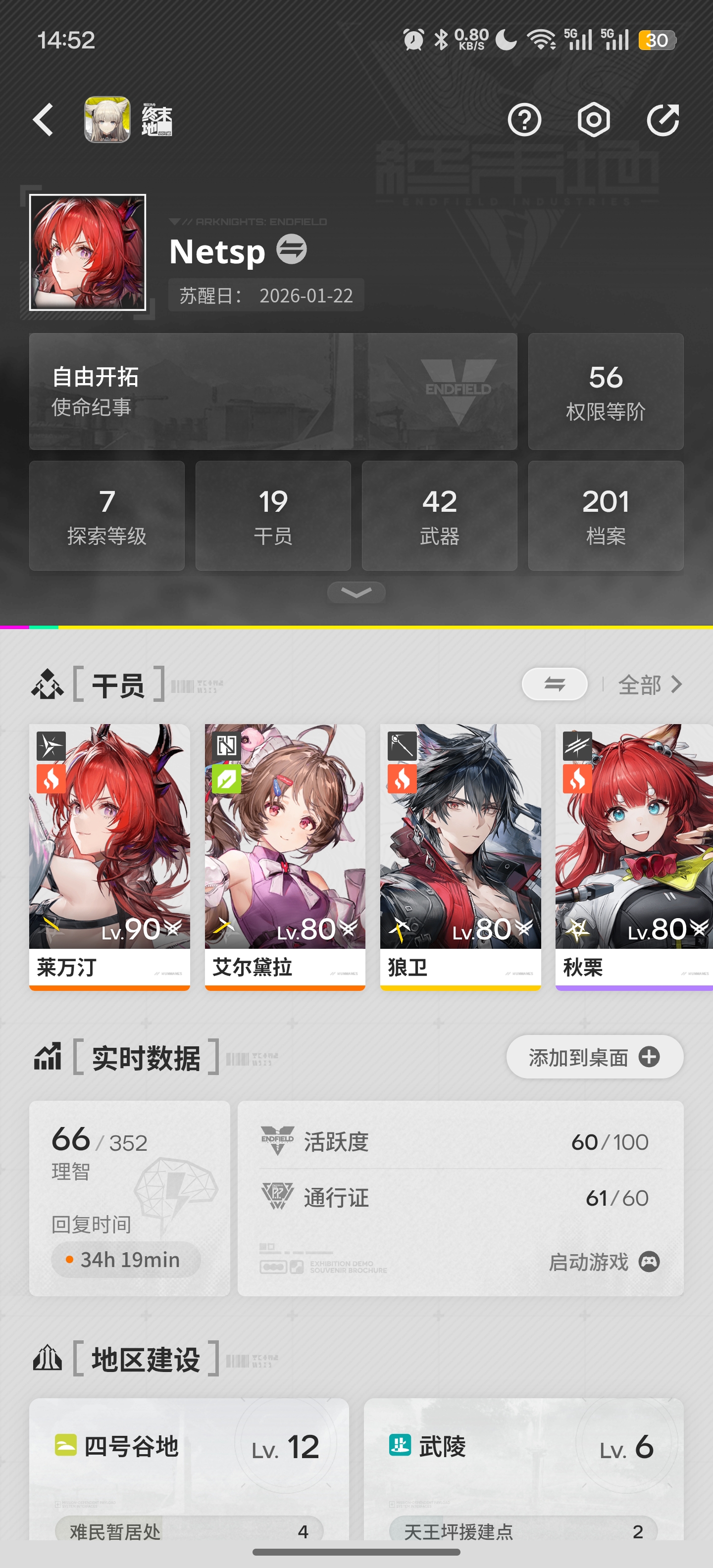Tap 添加到桌面 to add the widget
Image resolution: width=713 pixels, height=1568 pixels.
(x=594, y=1057)
